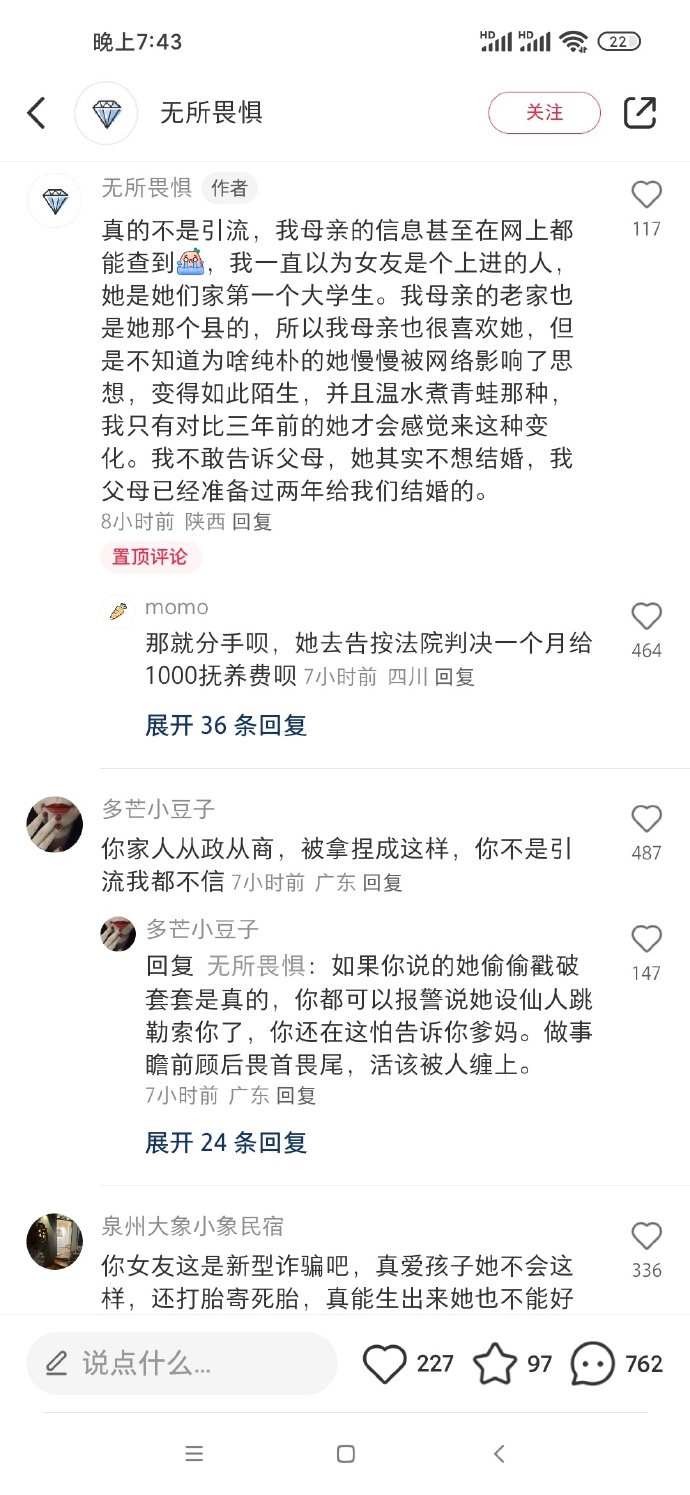
Task: Follow 无所畏惧 with the 关注 button
Action: (x=544, y=113)
